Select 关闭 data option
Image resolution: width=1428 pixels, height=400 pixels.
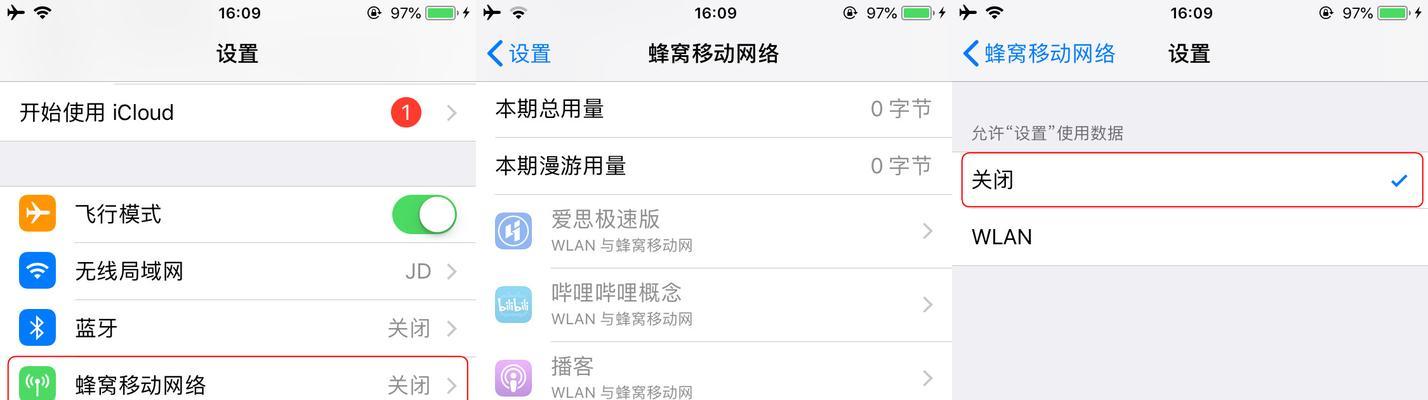click(1190, 180)
